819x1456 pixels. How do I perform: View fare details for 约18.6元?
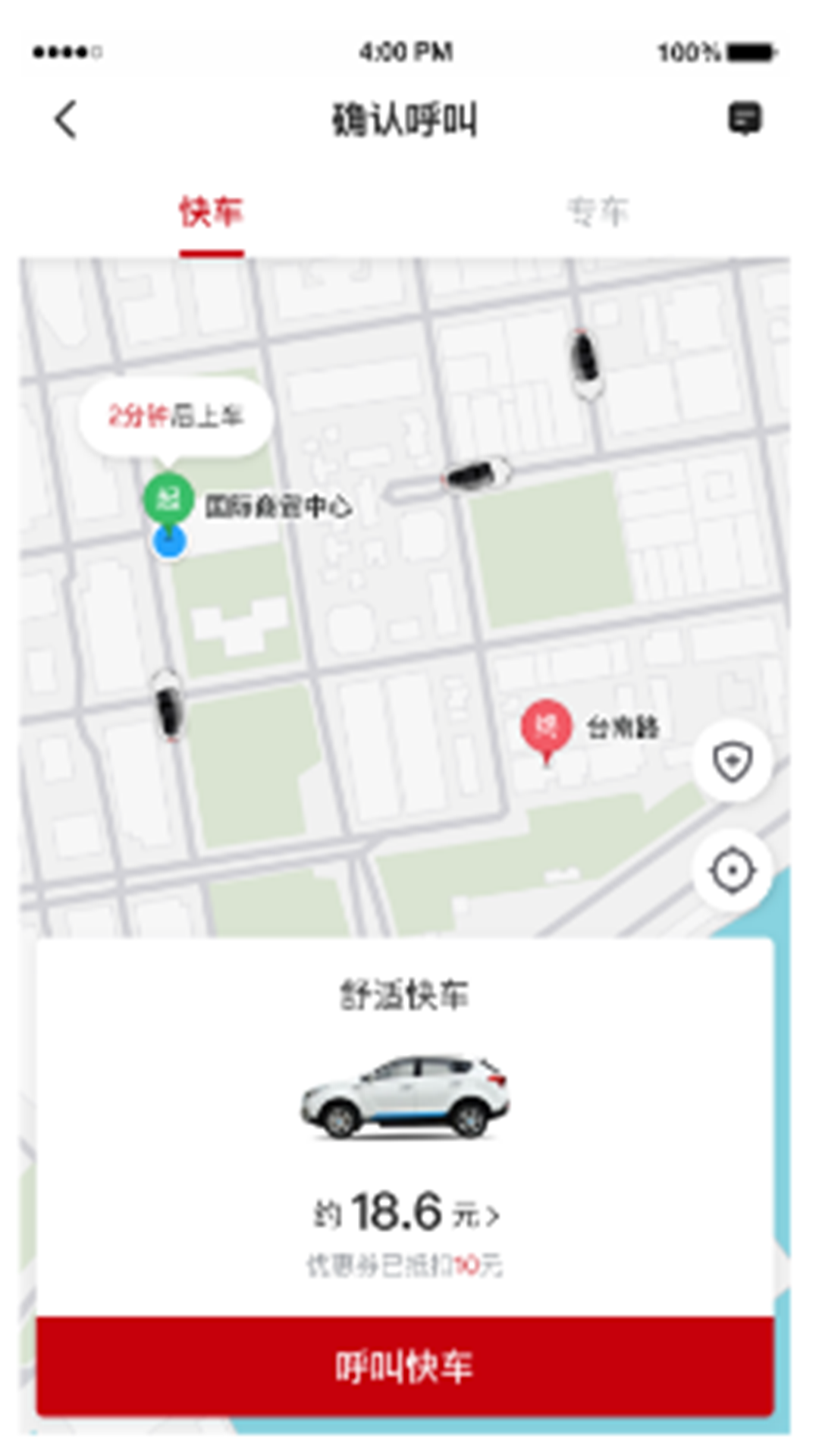pyautogui.click(x=407, y=1213)
